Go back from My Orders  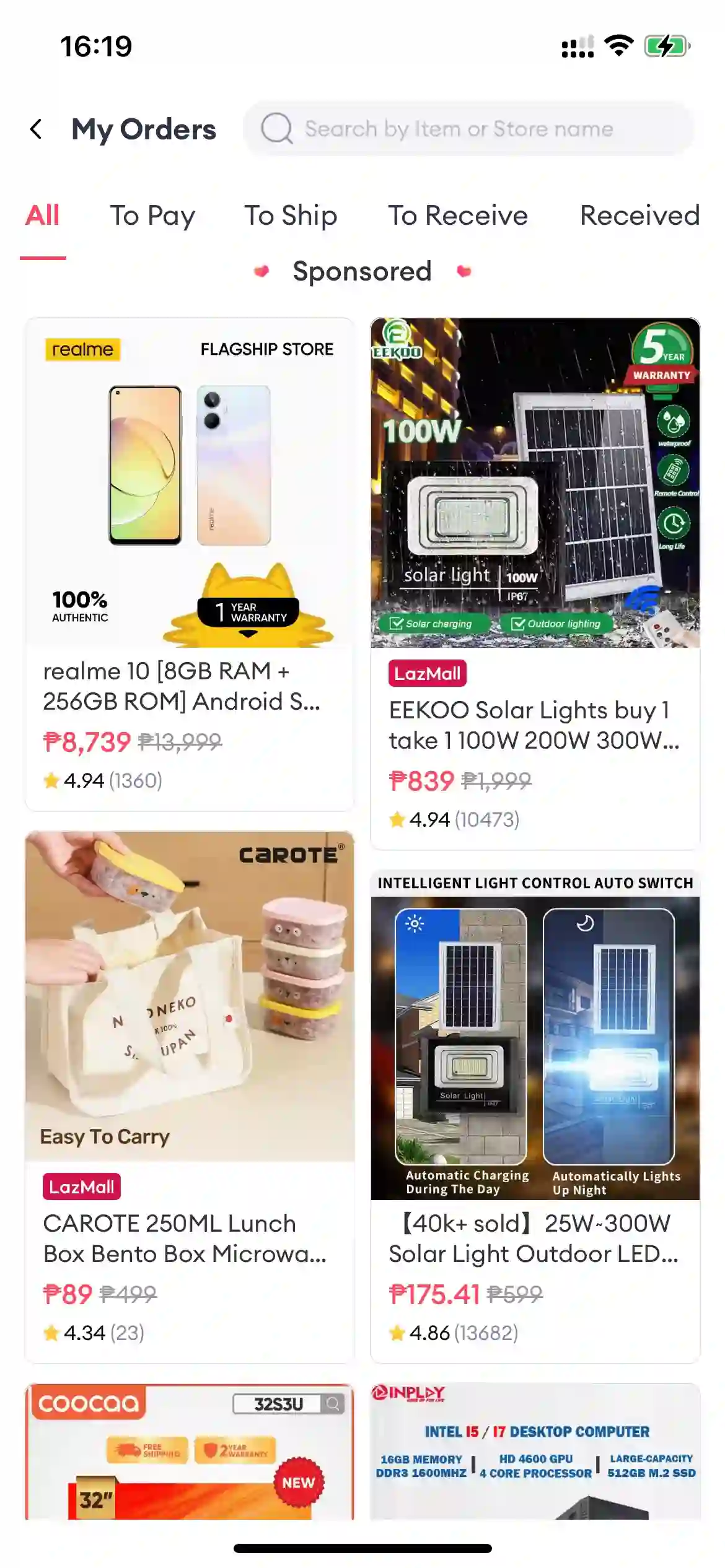(36, 129)
